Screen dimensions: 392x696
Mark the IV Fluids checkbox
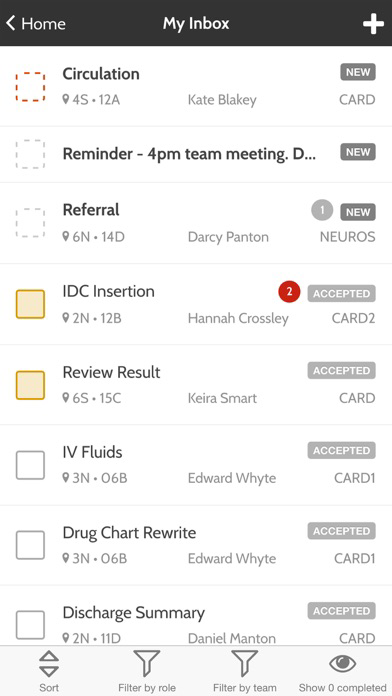point(30,465)
